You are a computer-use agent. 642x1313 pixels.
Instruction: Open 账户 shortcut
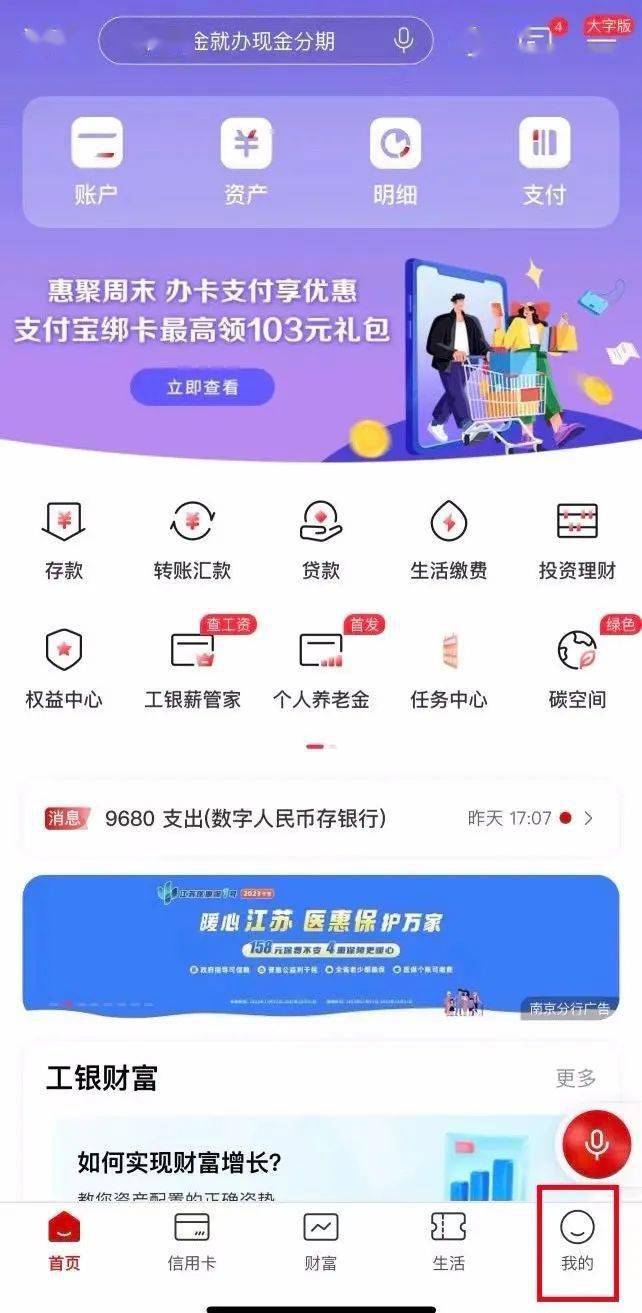click(97, 163)
